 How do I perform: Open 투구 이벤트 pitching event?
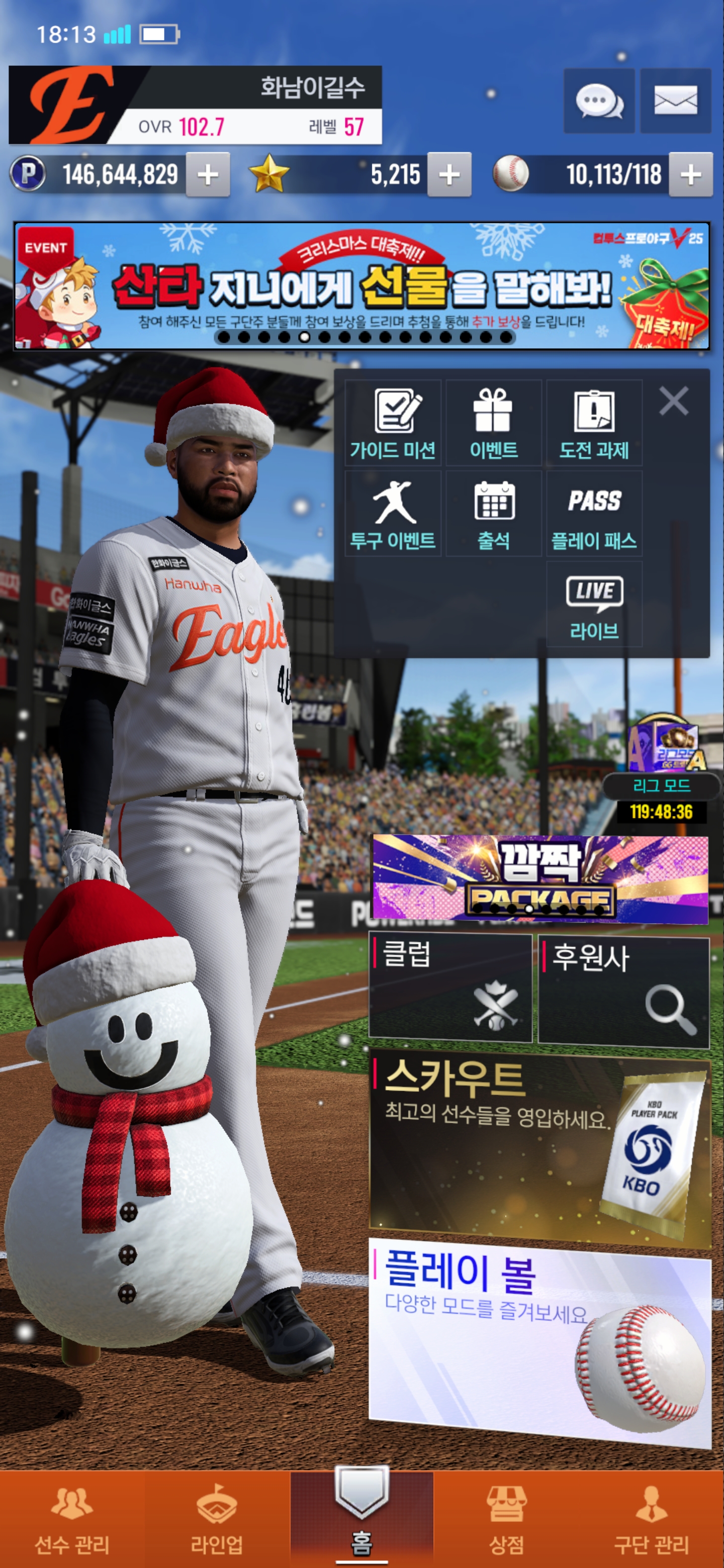coord(393,514)
